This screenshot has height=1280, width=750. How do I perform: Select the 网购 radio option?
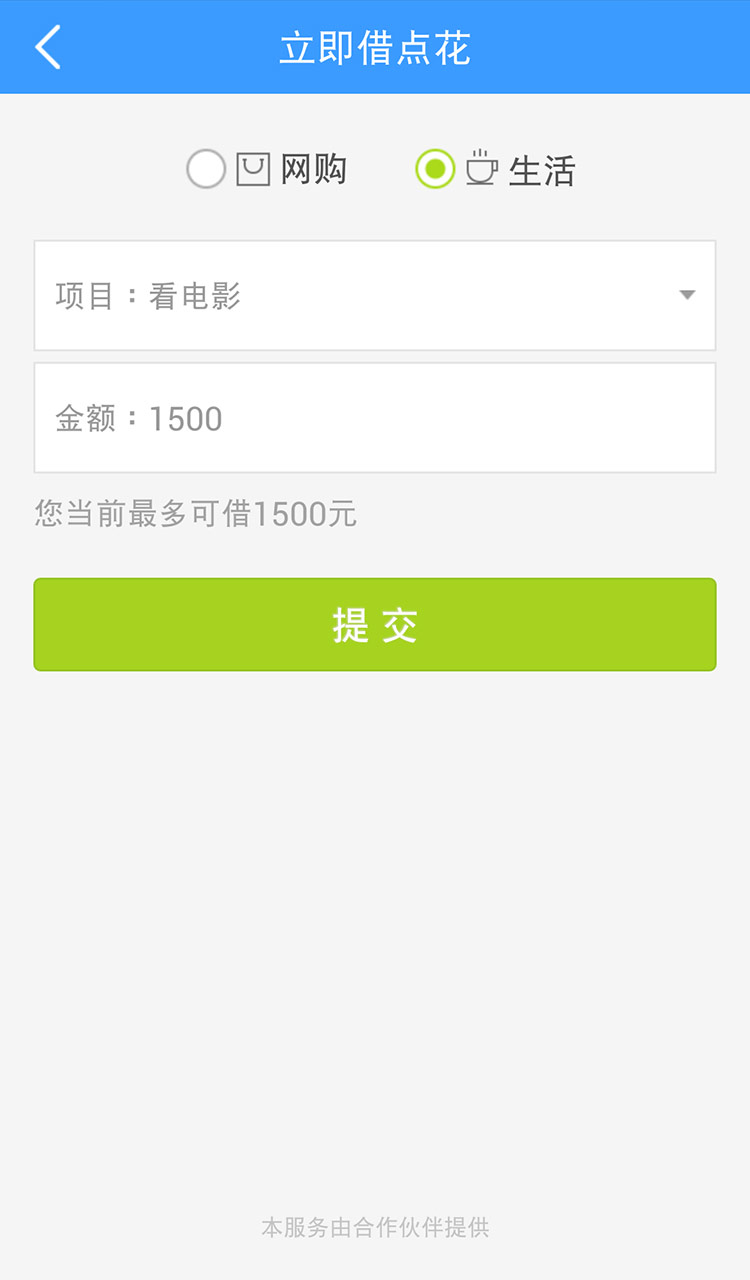pos(206,169)
